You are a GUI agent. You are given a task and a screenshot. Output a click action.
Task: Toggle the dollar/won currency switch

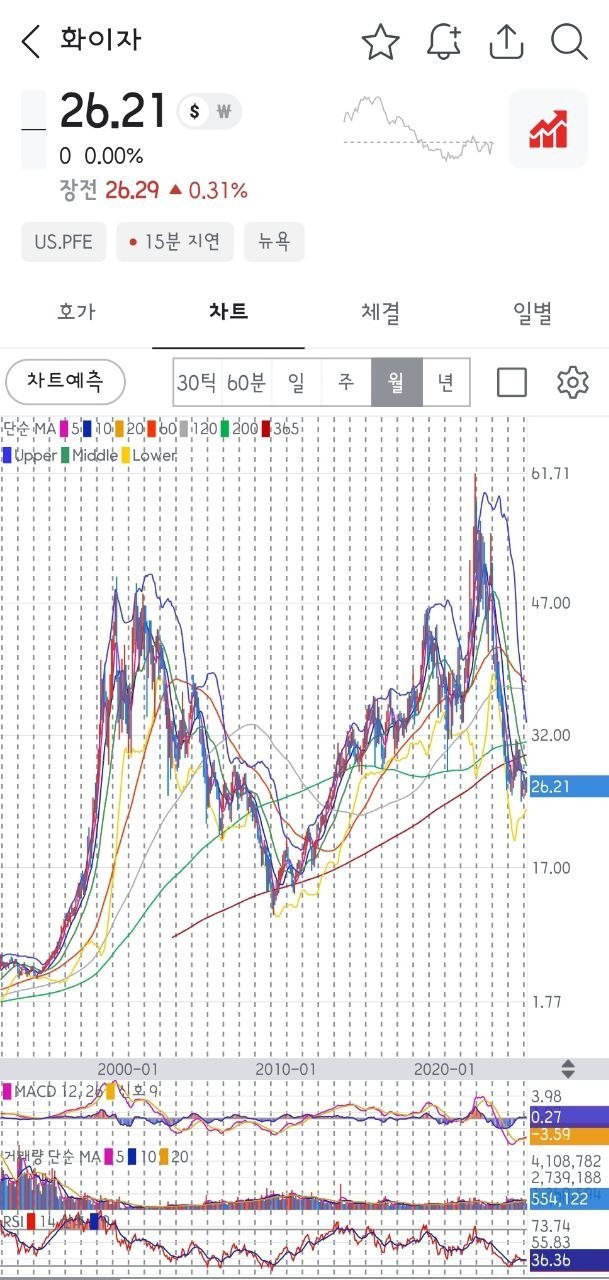coord(209,111)
